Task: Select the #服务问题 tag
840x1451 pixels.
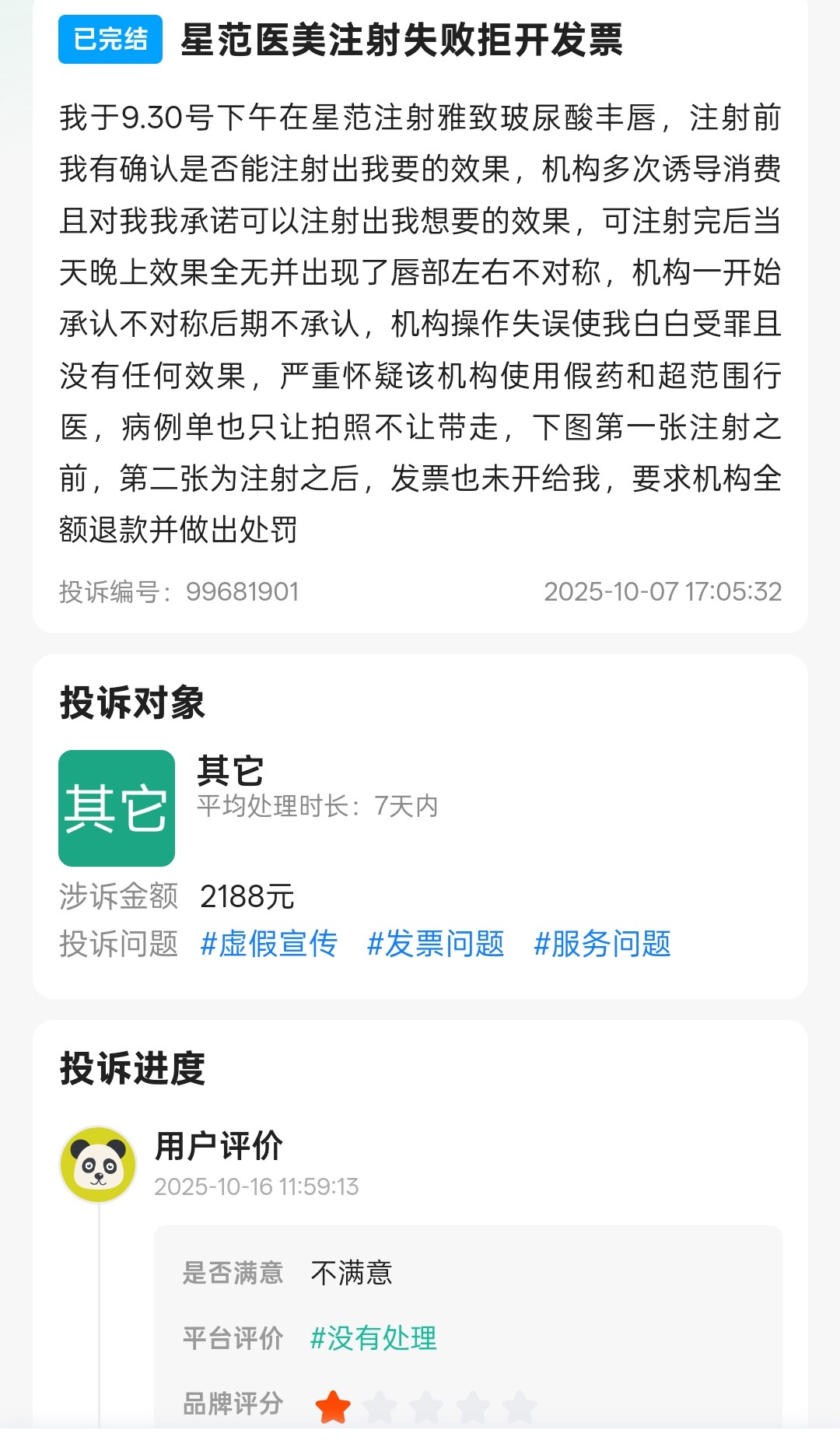Action: coord(602,944)
